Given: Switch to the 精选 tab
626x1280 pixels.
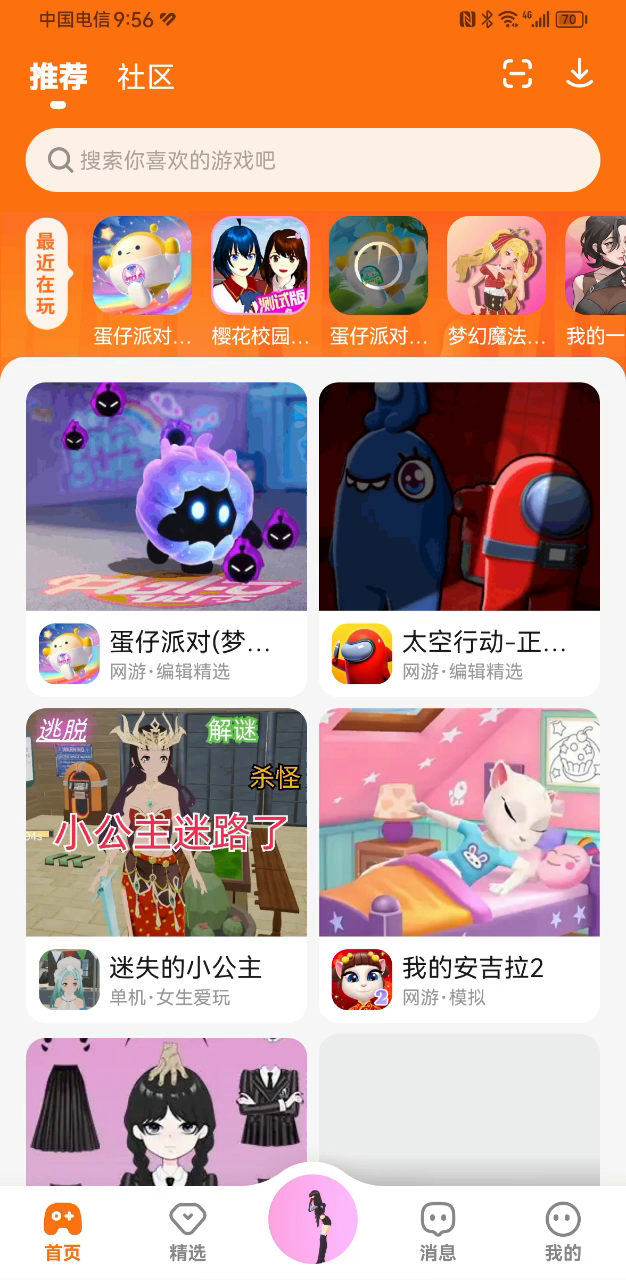Looking at the screenshot, I should [x=187, y=1232].
